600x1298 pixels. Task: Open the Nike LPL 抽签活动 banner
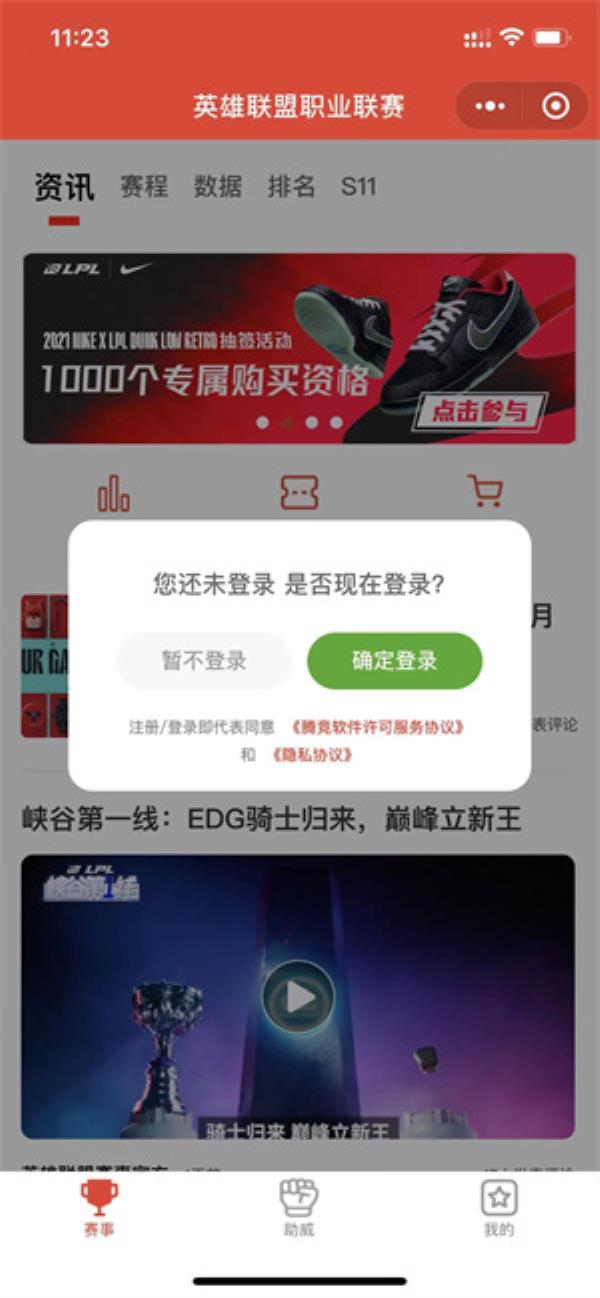(x=299, y=348)
